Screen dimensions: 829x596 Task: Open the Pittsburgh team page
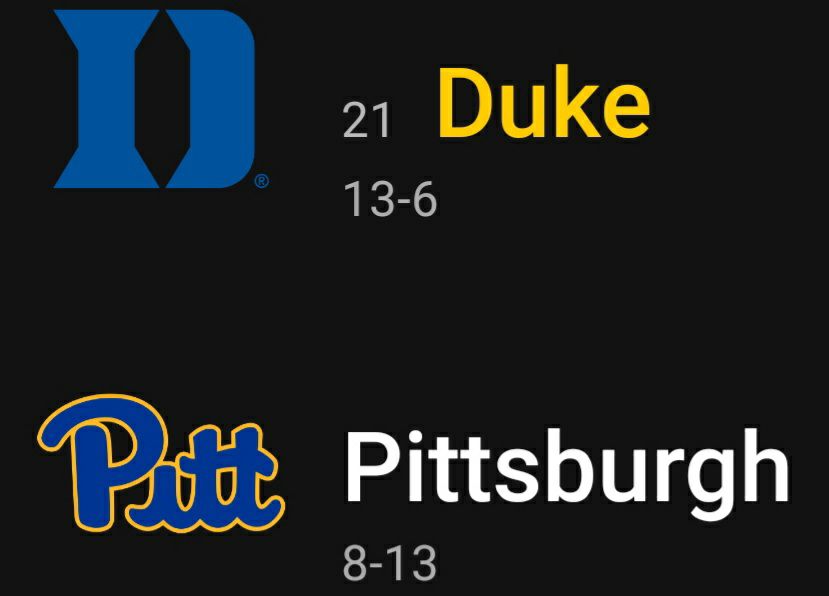point(566,470)
